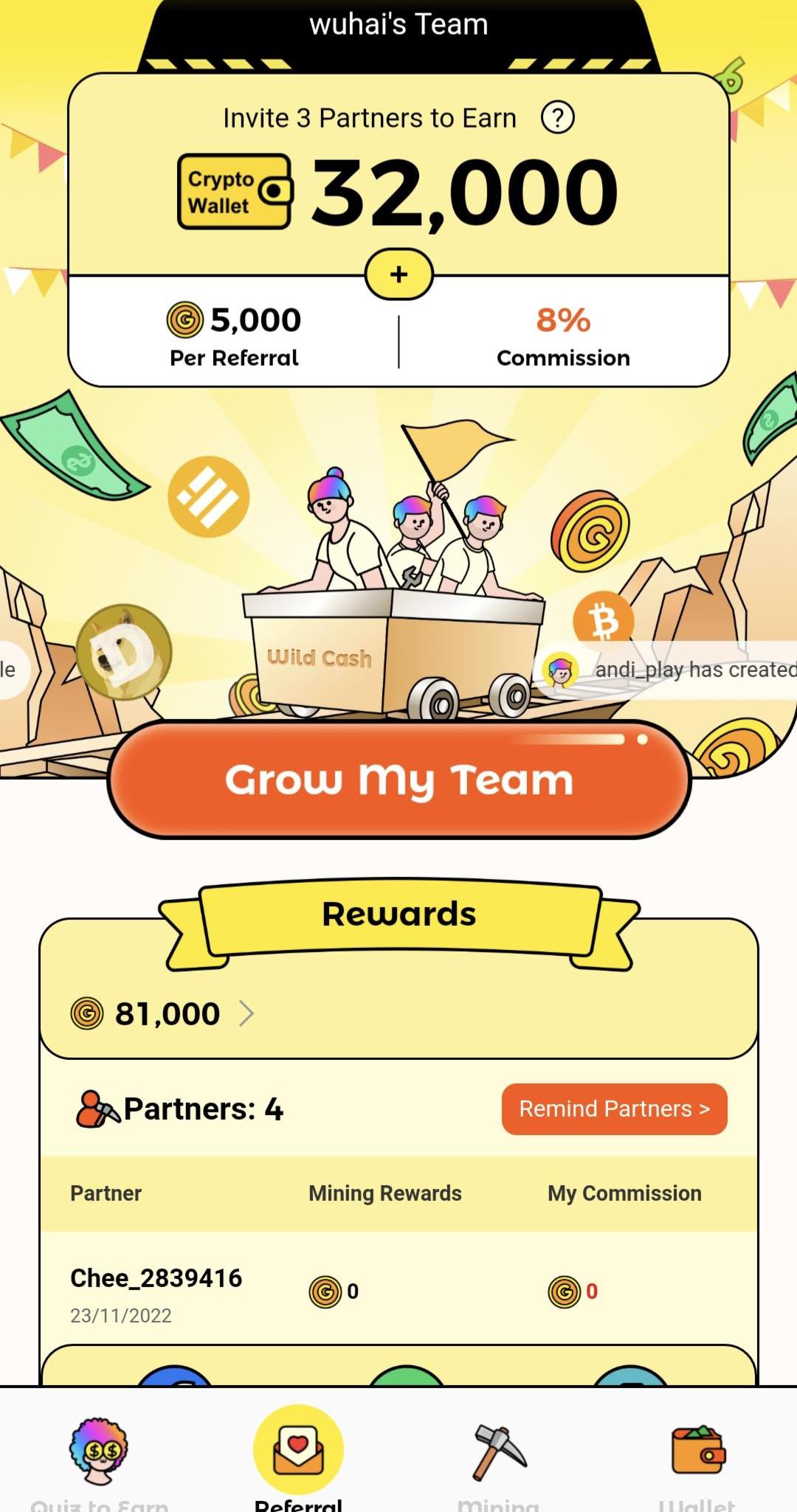
Task: Tap Remind Partners button
Action: 614,1109
